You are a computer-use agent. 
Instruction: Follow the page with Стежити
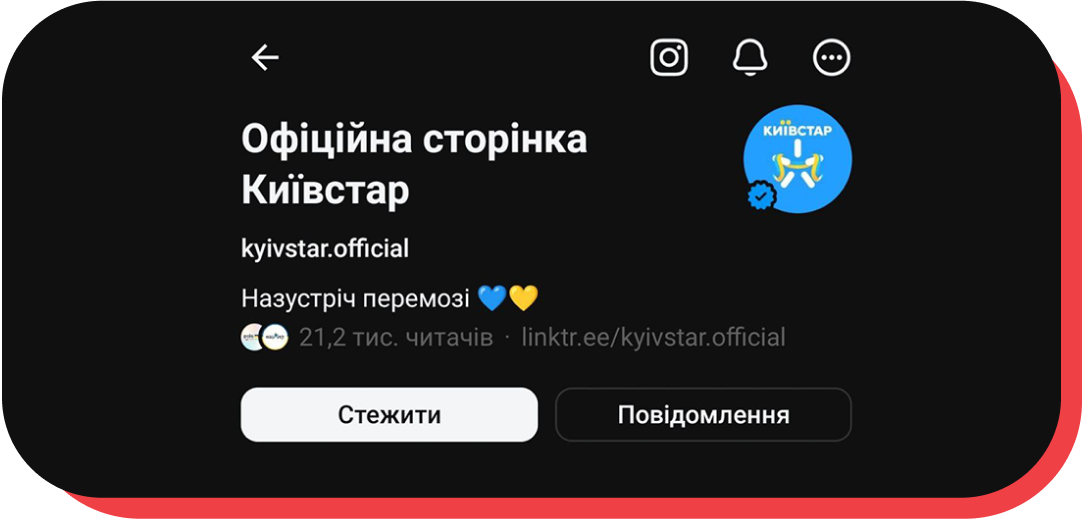(x=389, y=415)
